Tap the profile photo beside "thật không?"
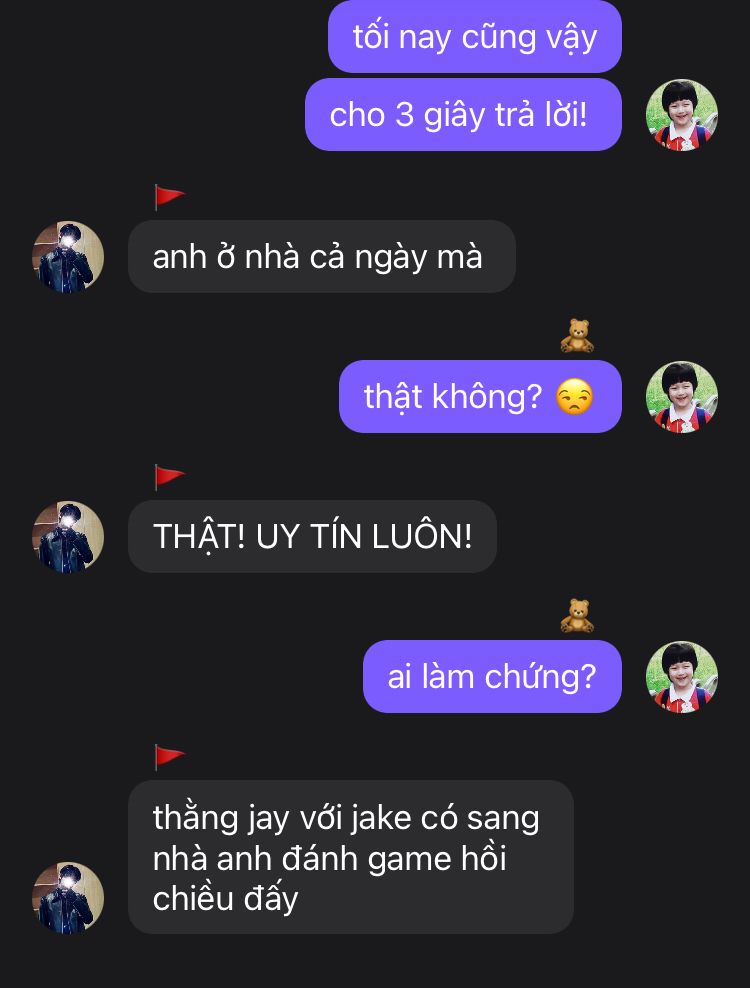Viewport: 750px width, 988px height. pyautogui.click(x=682, y=397)
